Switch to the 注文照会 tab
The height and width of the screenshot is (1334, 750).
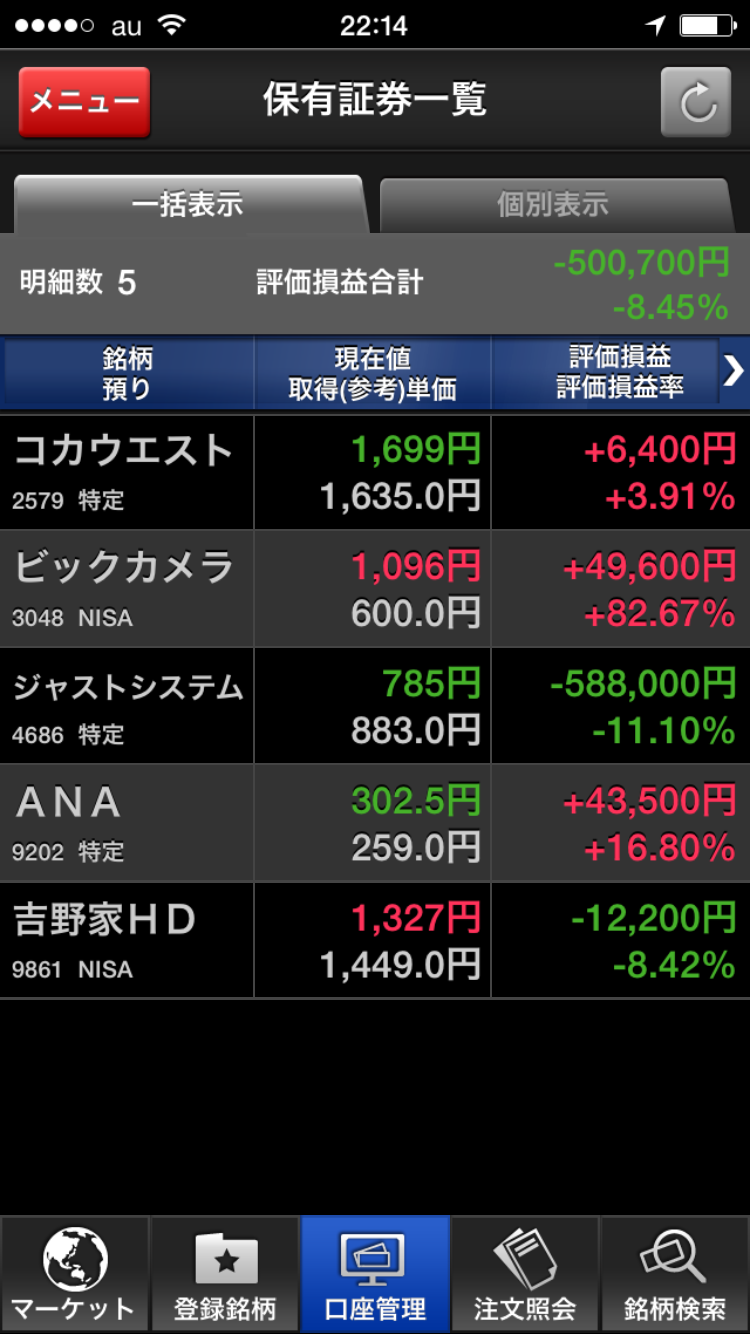tap(525, 1275)
